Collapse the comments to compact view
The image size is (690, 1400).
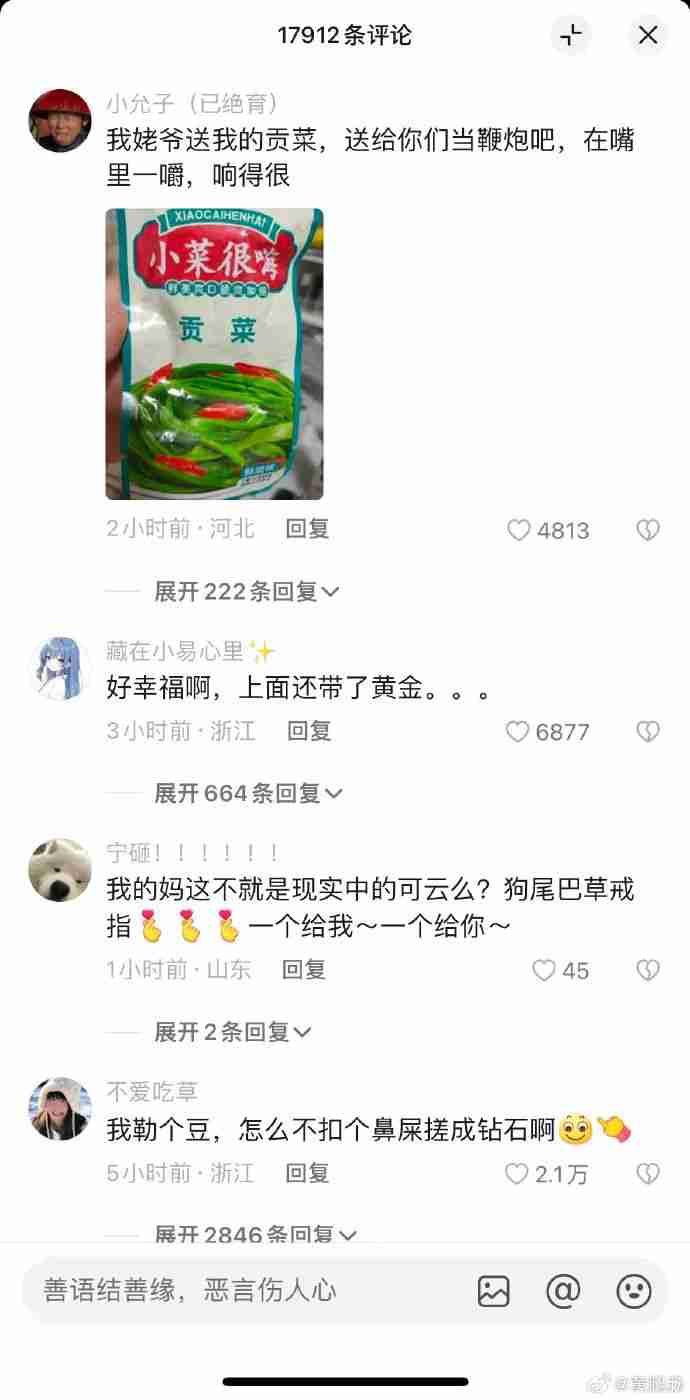571,35
